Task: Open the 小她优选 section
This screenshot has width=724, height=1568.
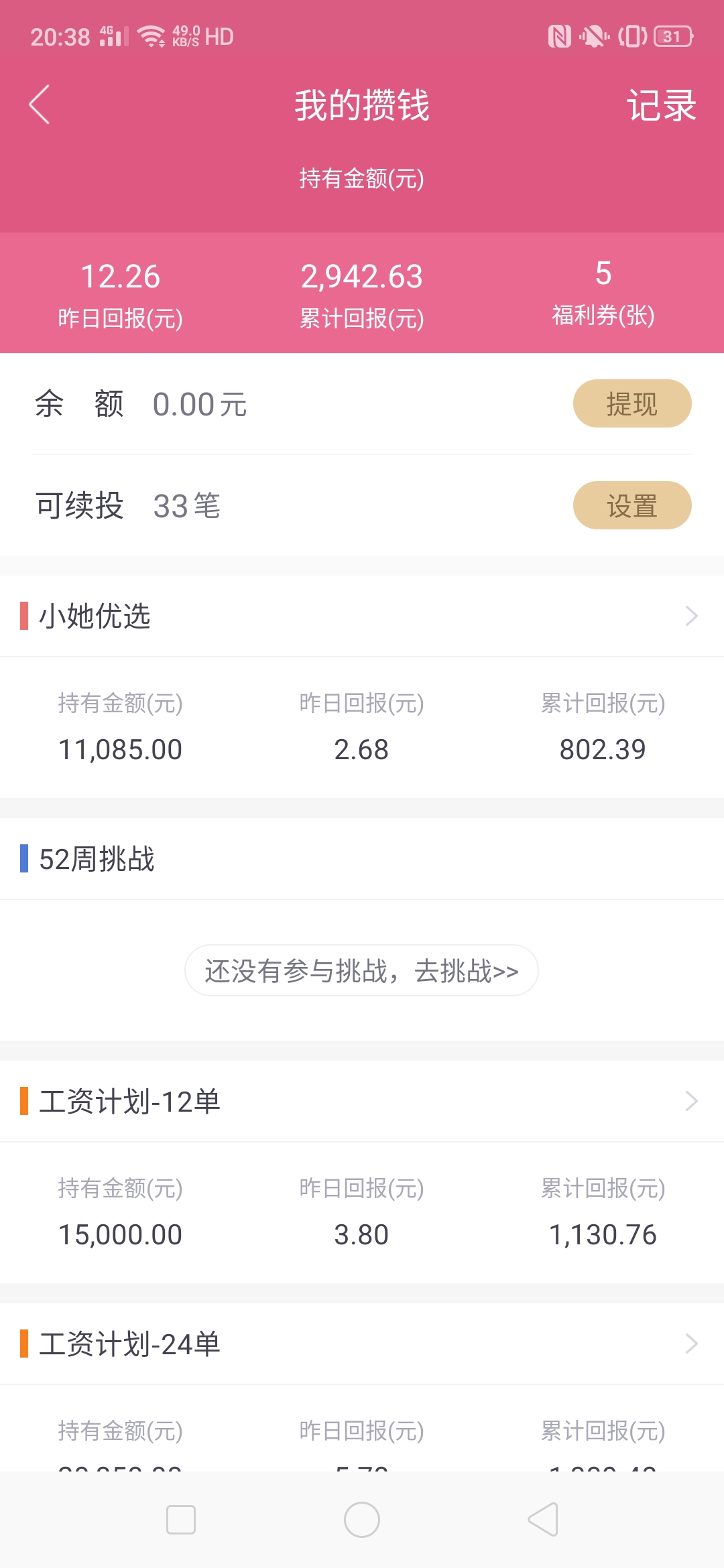Action: pos(362,616)
